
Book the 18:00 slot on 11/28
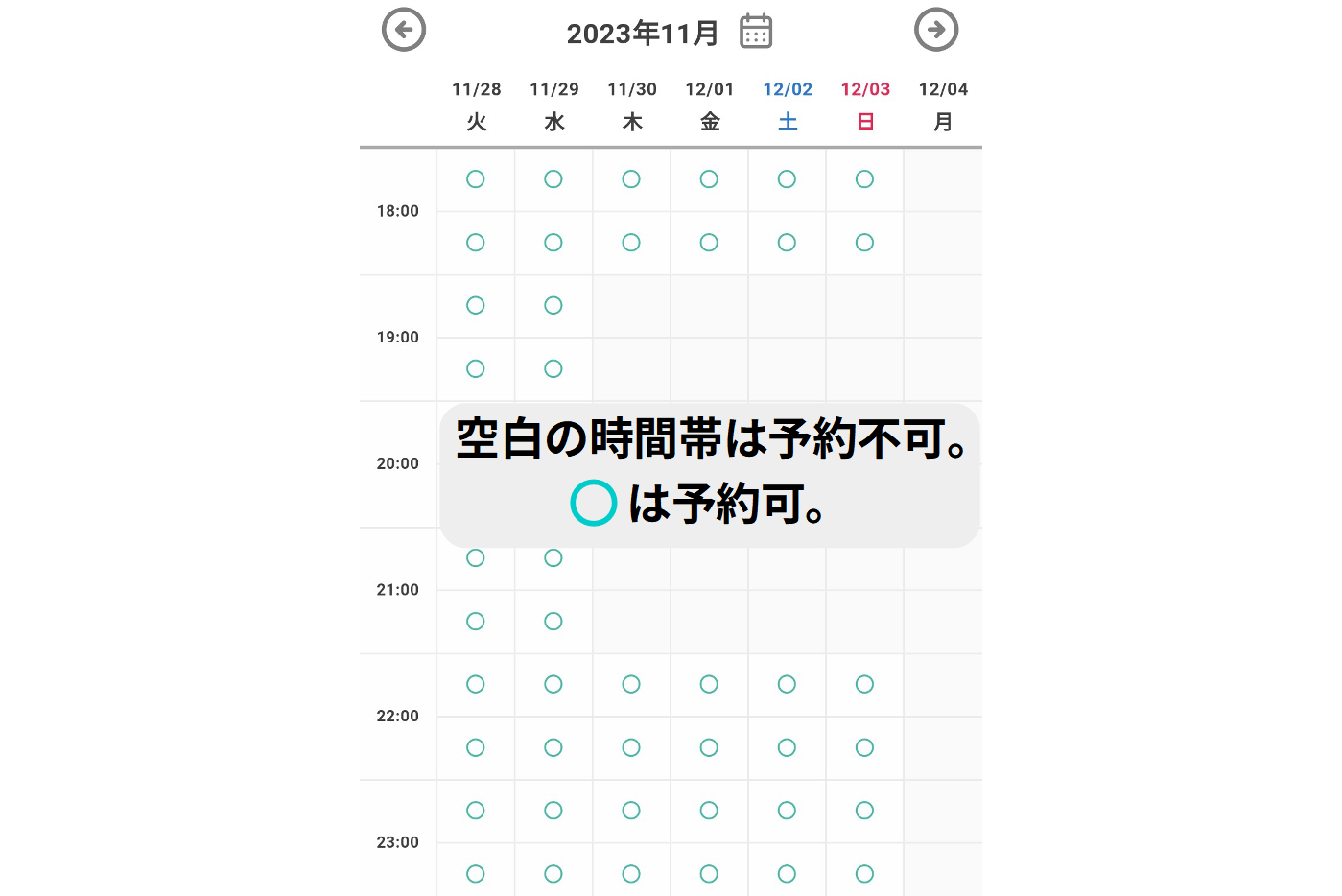[x=476, y=179]
